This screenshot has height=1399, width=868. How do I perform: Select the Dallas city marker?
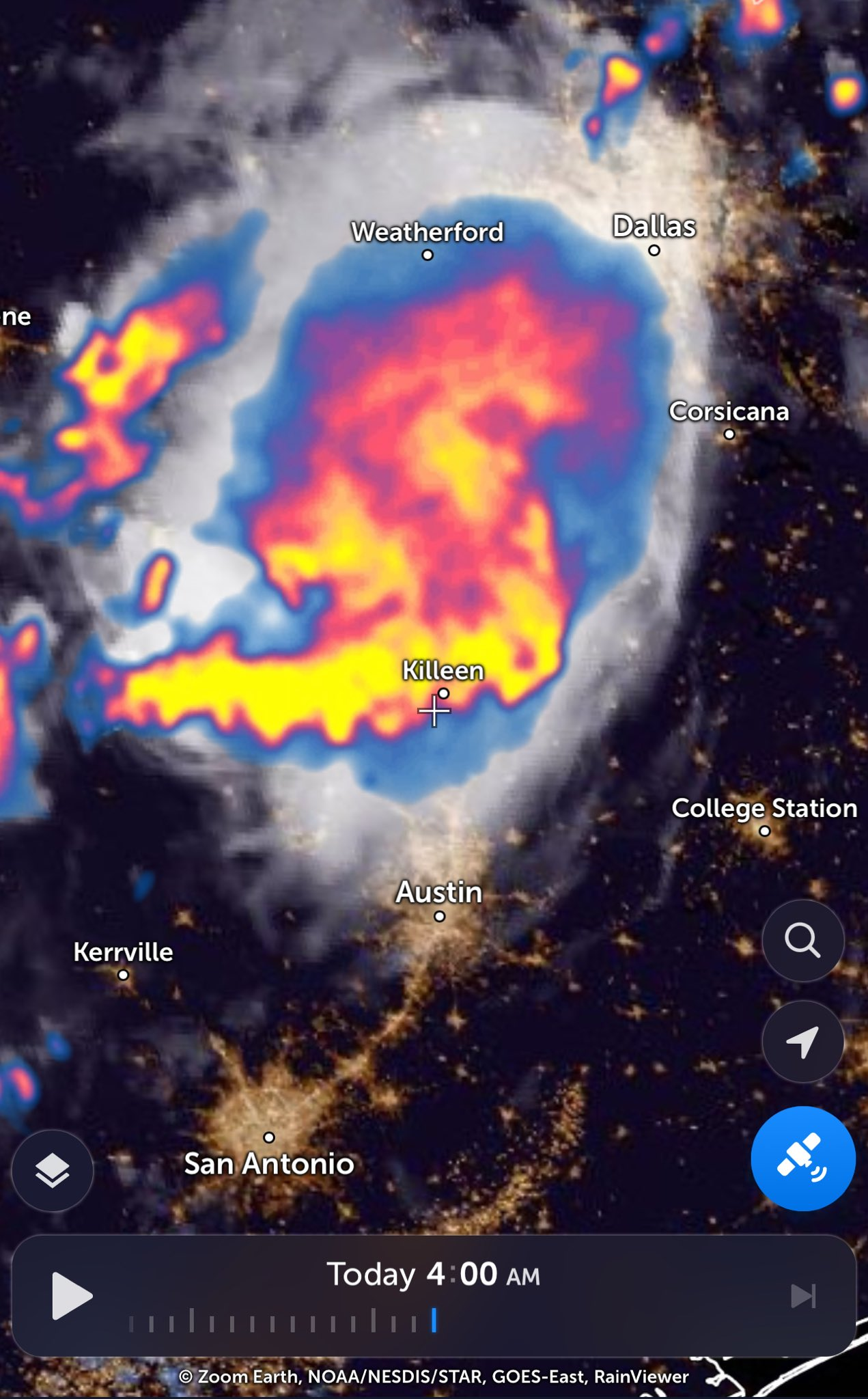[654, 250]
